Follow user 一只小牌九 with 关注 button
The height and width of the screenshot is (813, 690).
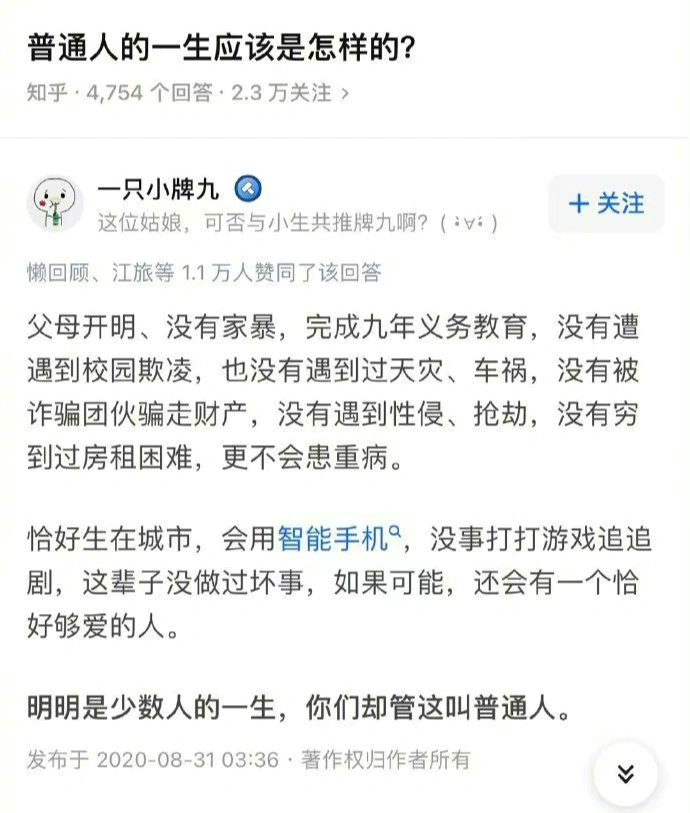click(x=606, y=203)
